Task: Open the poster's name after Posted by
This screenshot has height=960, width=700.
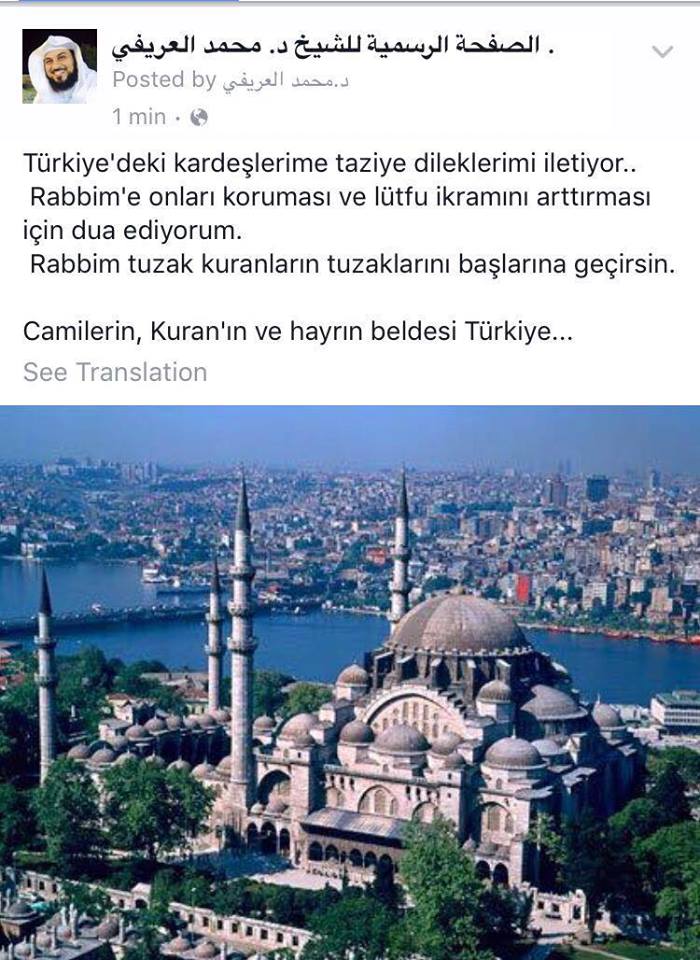Action: pyautogui.click(x=284, y=80)
